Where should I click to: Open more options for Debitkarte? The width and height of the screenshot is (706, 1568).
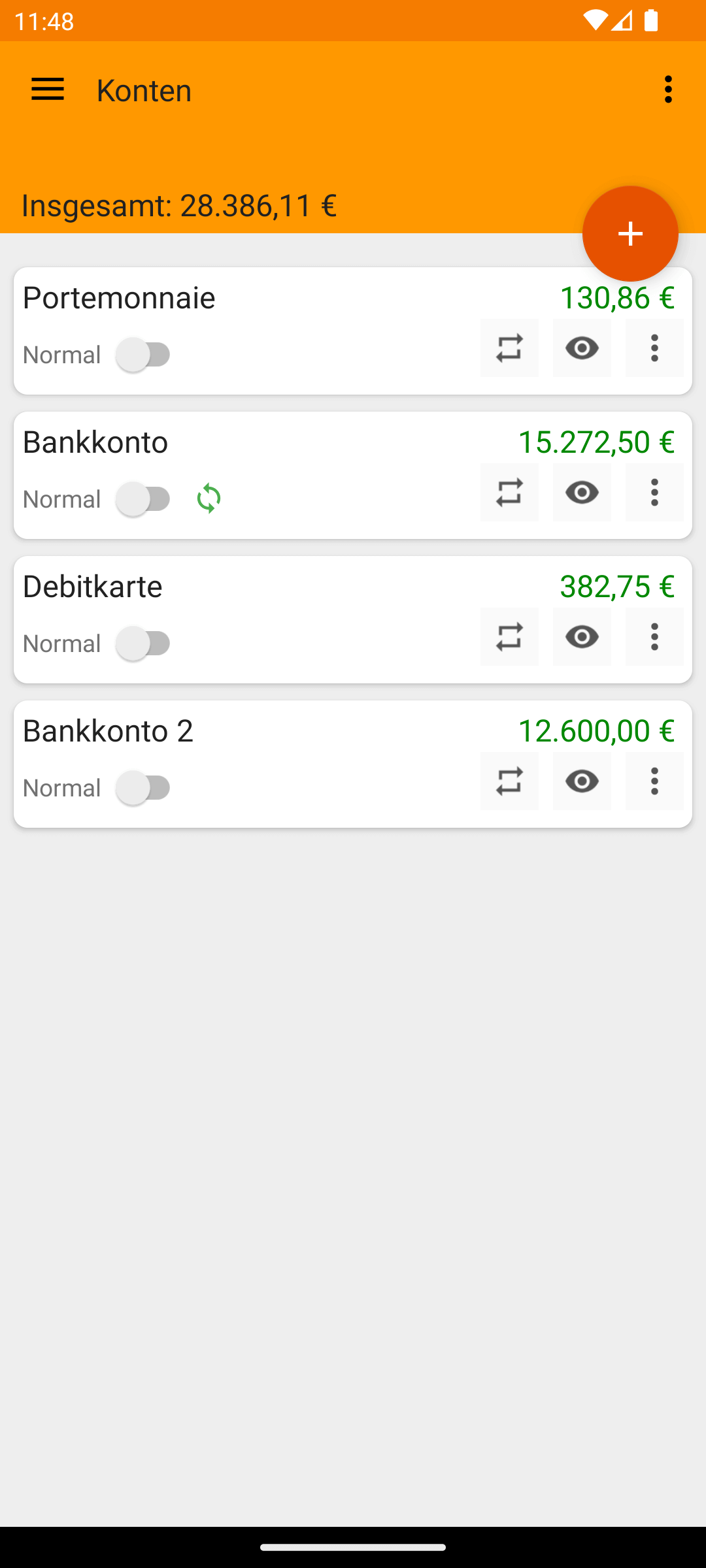click(x=654, y=637)
